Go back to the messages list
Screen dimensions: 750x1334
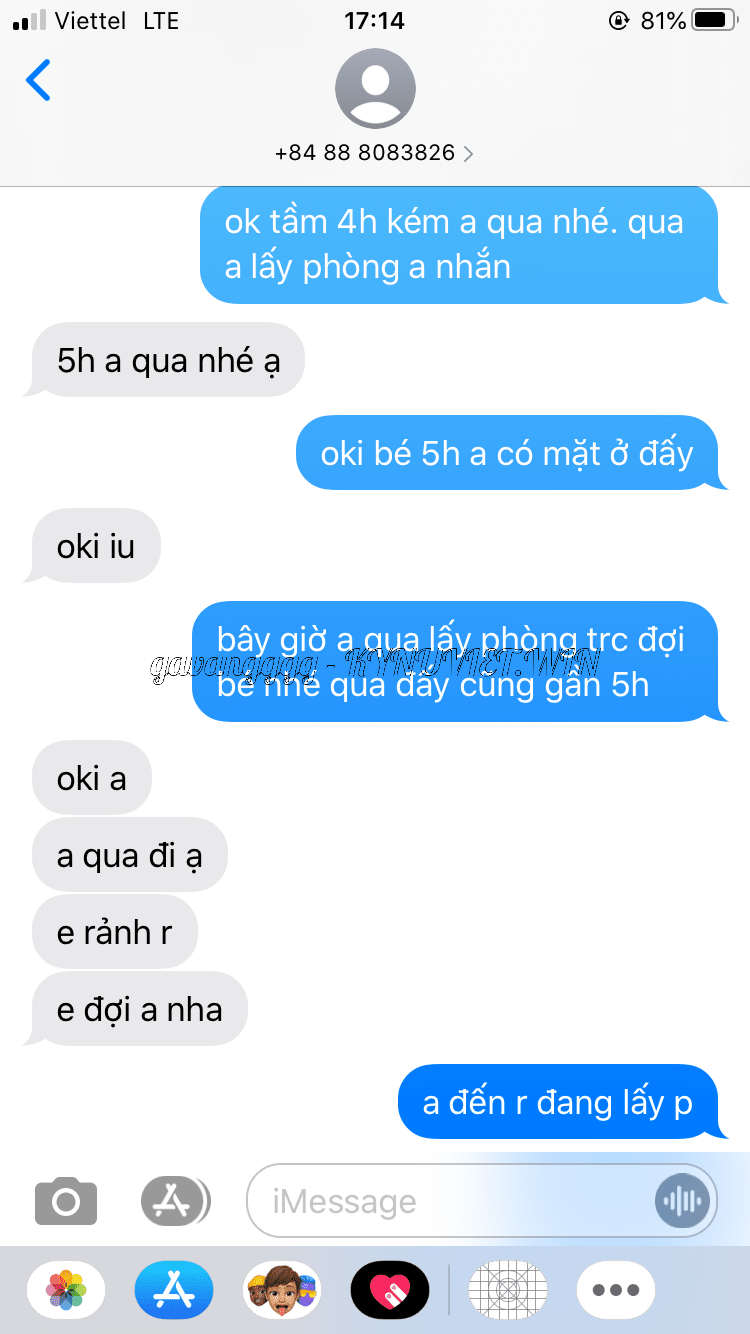click(38, 80)
